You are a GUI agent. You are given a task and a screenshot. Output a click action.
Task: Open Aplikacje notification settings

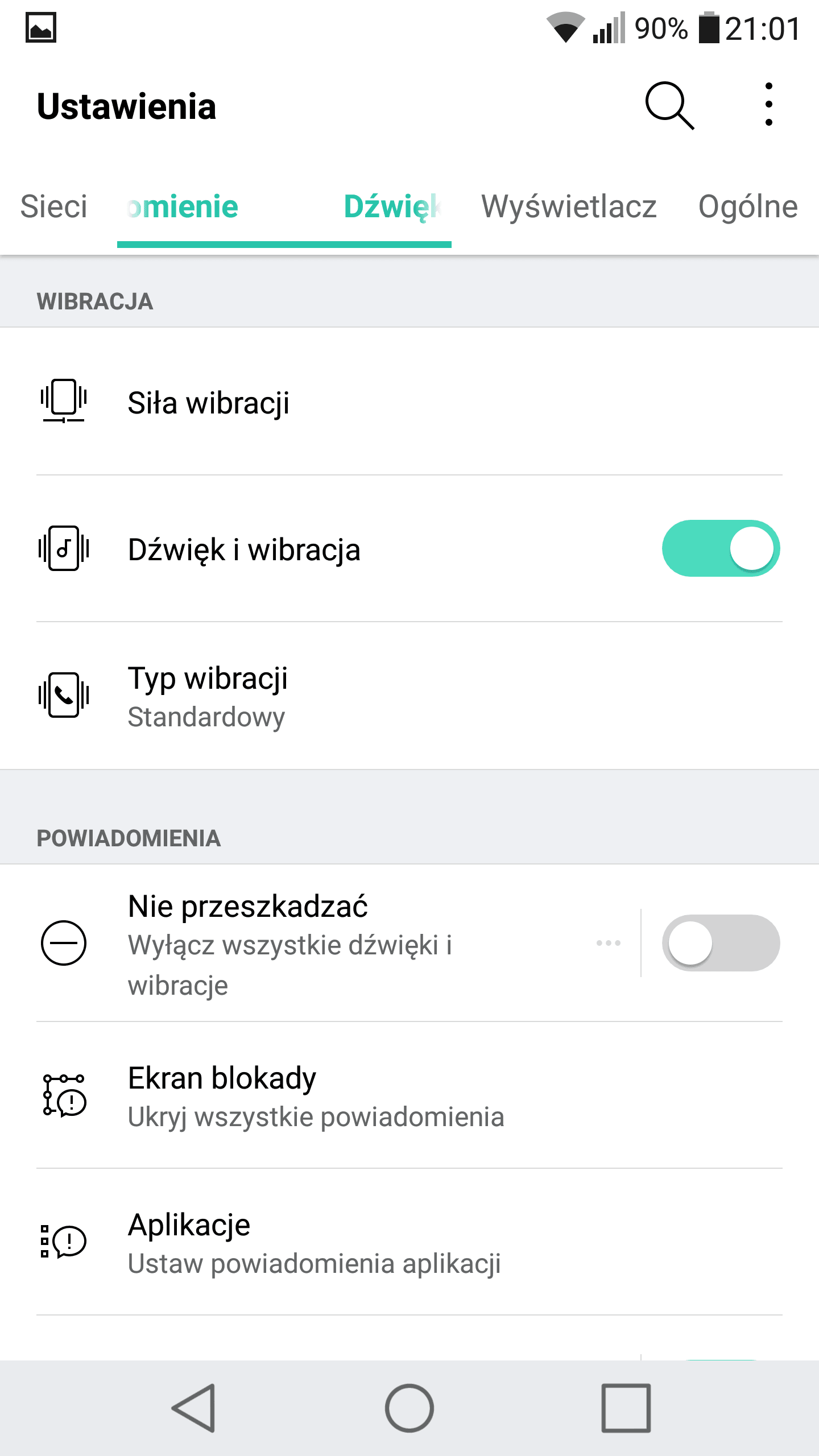click(409, 1242)
